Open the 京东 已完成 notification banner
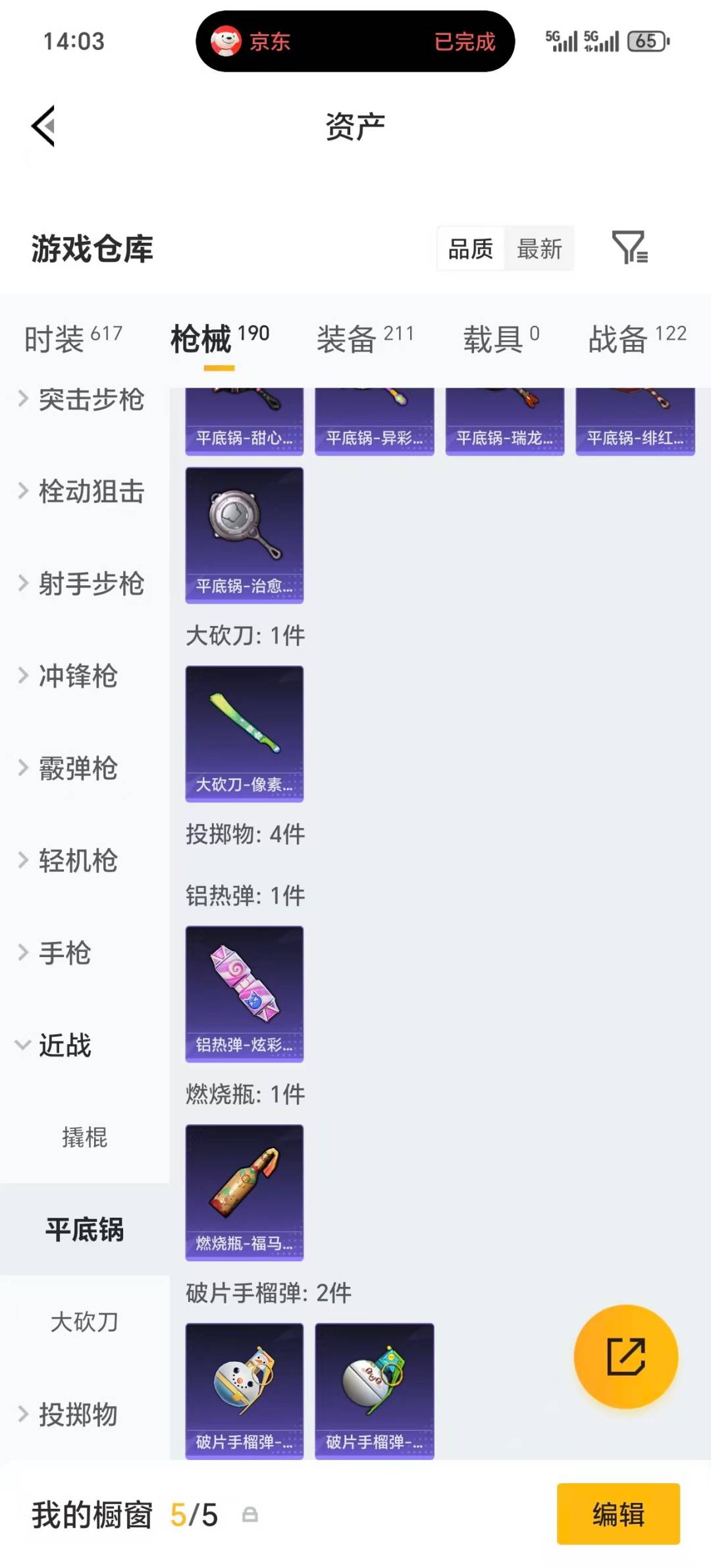 pyautogui.click(x=355, y=41)
